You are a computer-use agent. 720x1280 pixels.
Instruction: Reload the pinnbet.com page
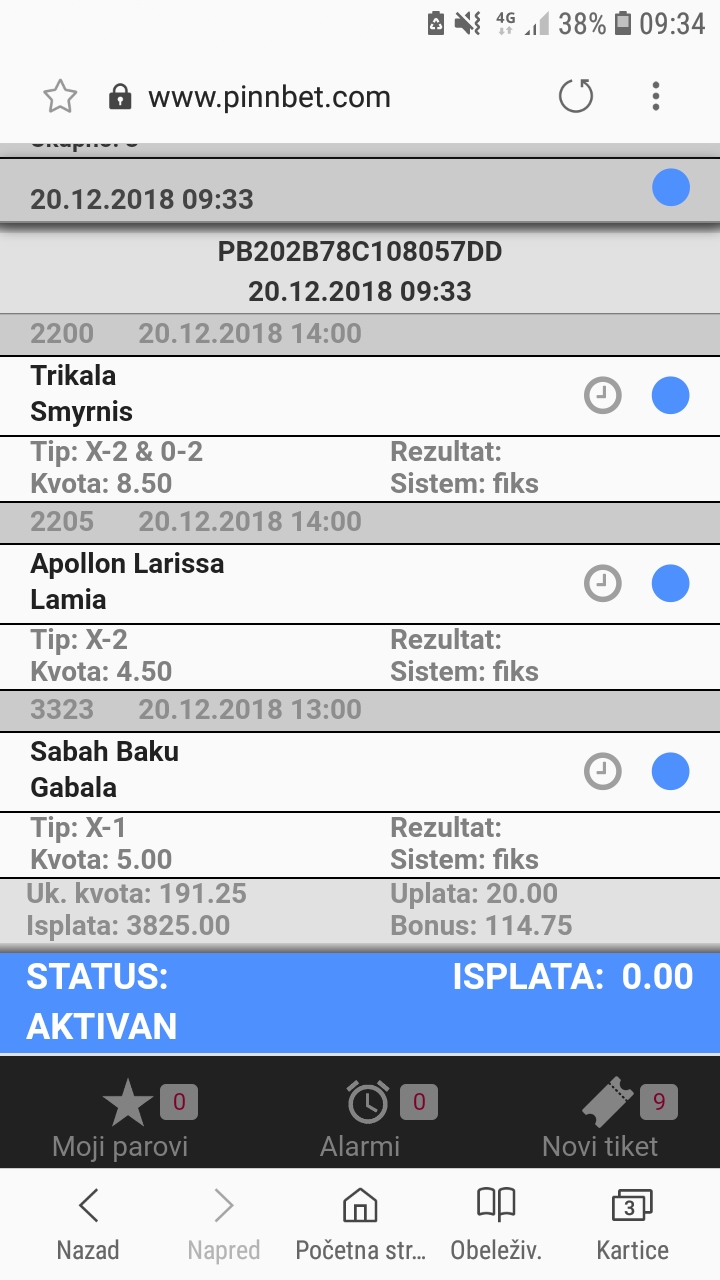pos(576,97)
